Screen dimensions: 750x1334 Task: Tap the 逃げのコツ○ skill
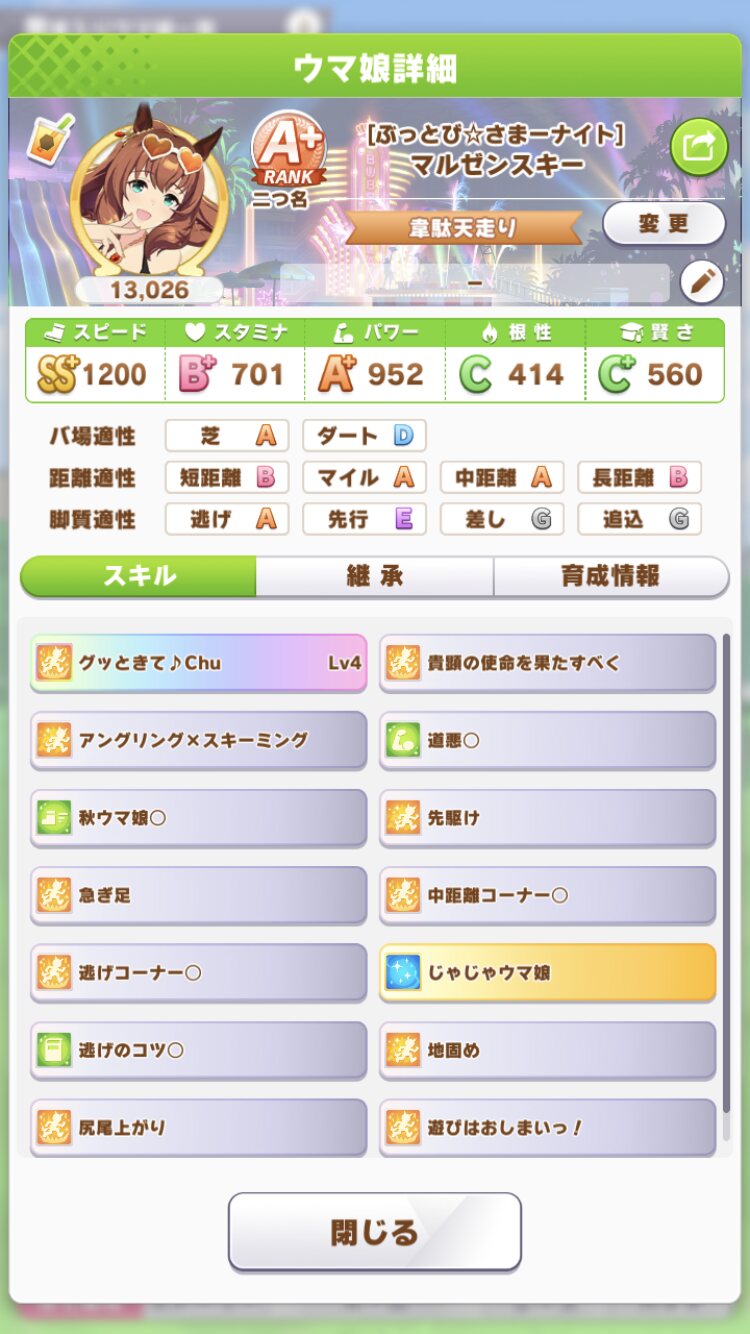click(198, 1050)
